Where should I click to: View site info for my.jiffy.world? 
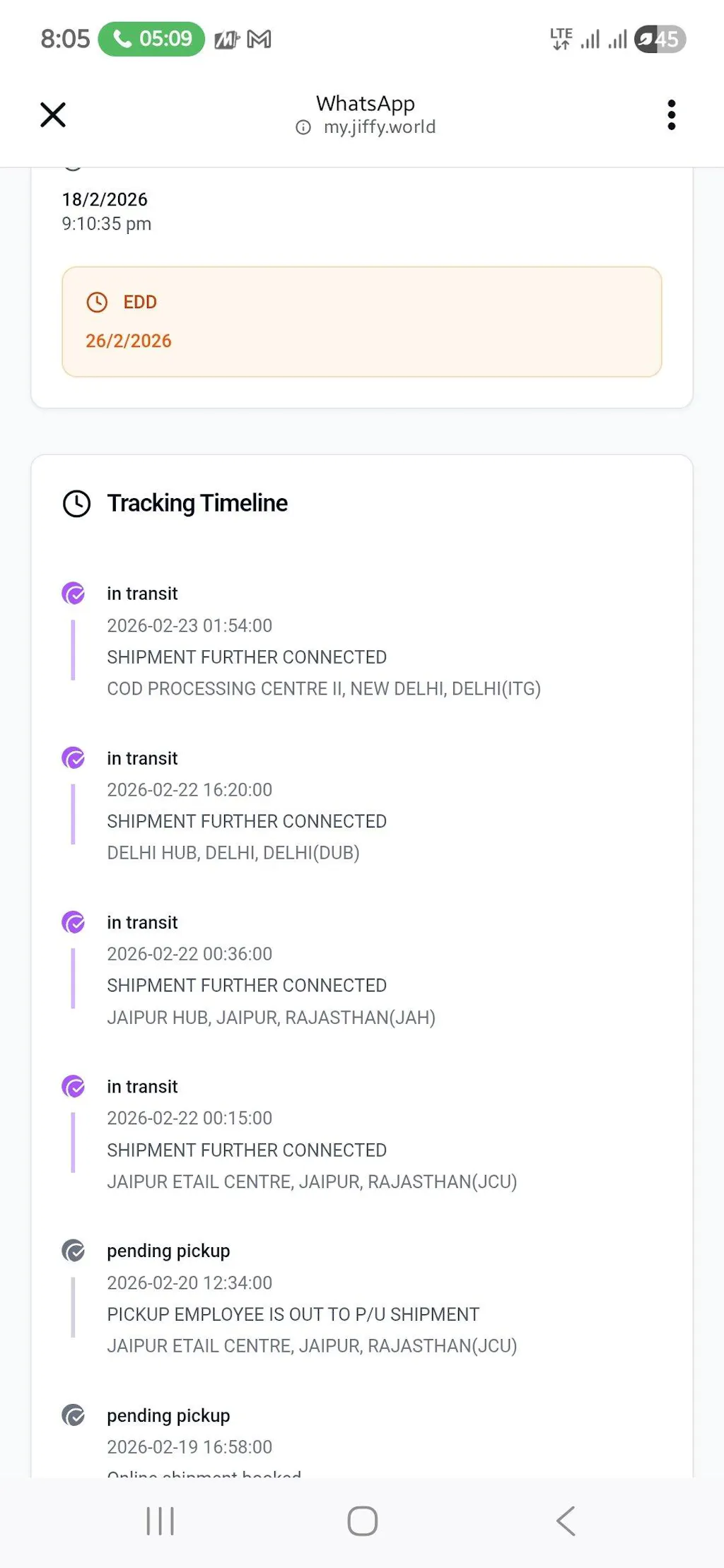click(x=303, y=127)
